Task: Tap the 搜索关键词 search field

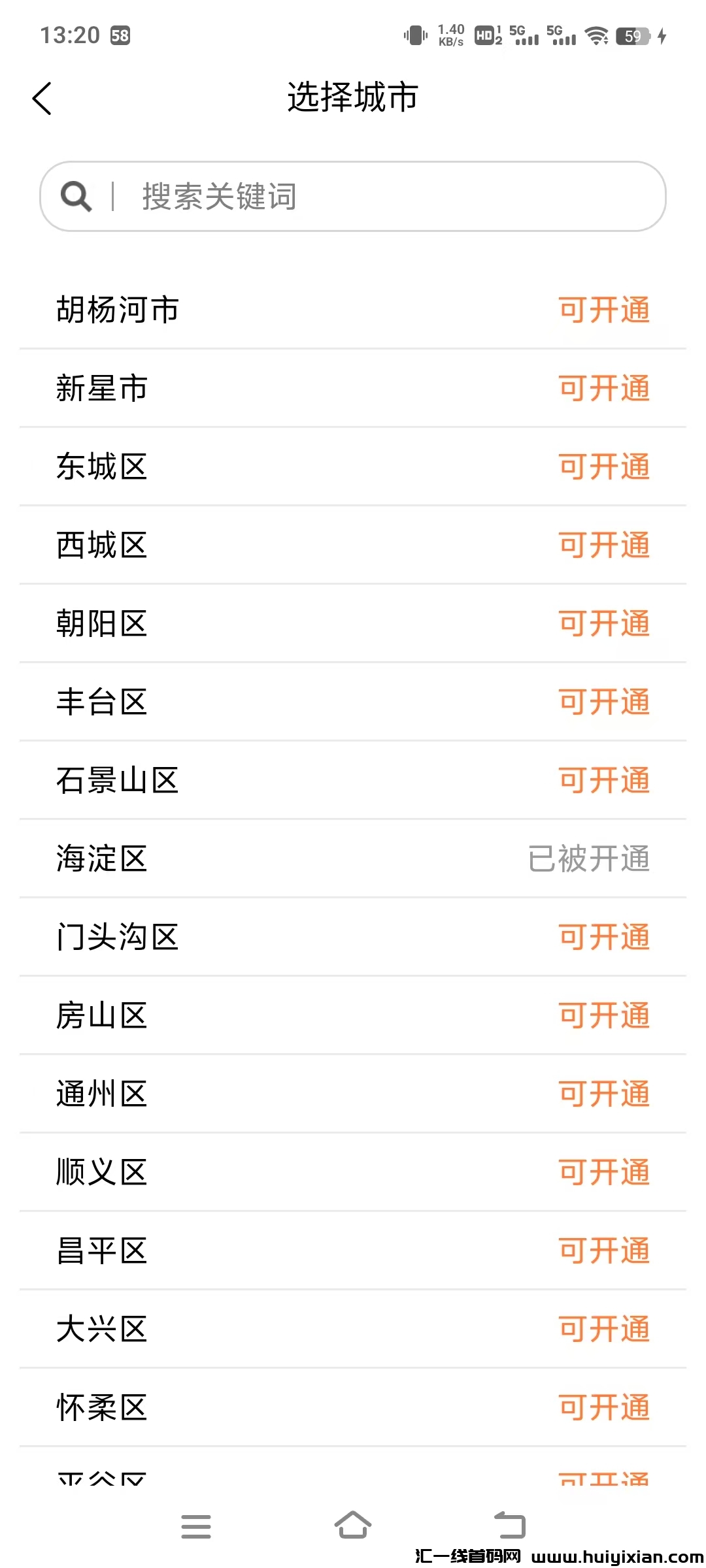Action: point(353,196)
